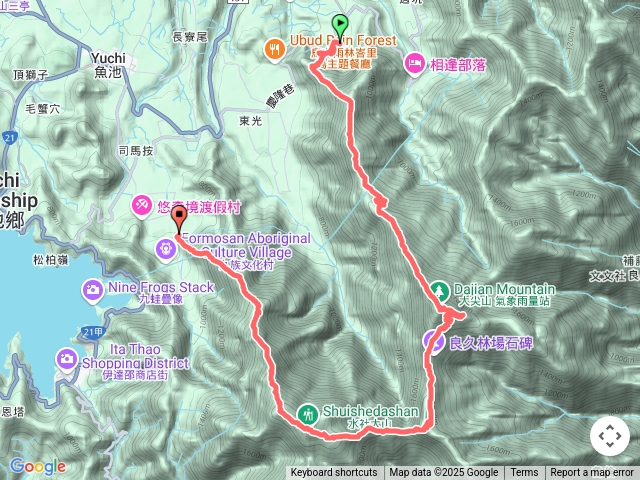Image resolution: width=640 pixels, height=480 pixels.
Task: Select the Shuishedashan peak marker
Action: click(308, 412)
